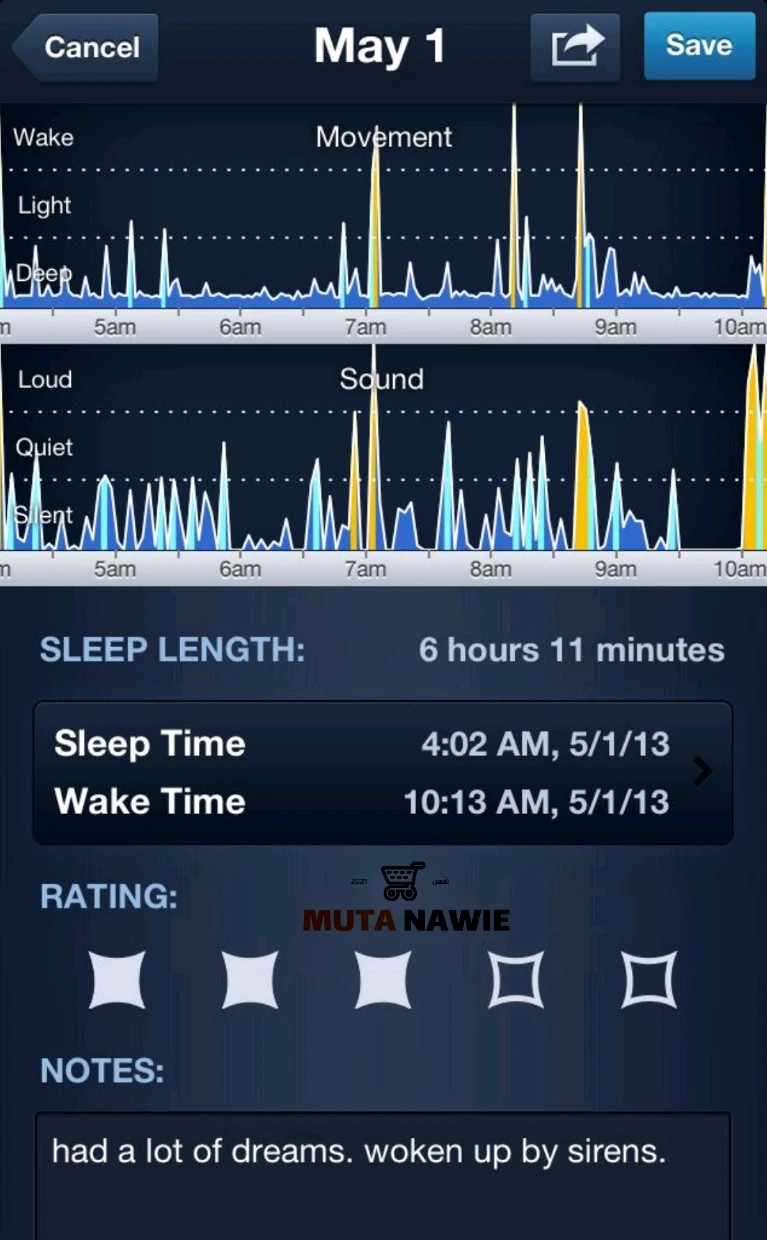Screen dimensions: 767x1240
Task: Give the sleep a four rating
Action: pyautogui.click(x=516, y=979)
